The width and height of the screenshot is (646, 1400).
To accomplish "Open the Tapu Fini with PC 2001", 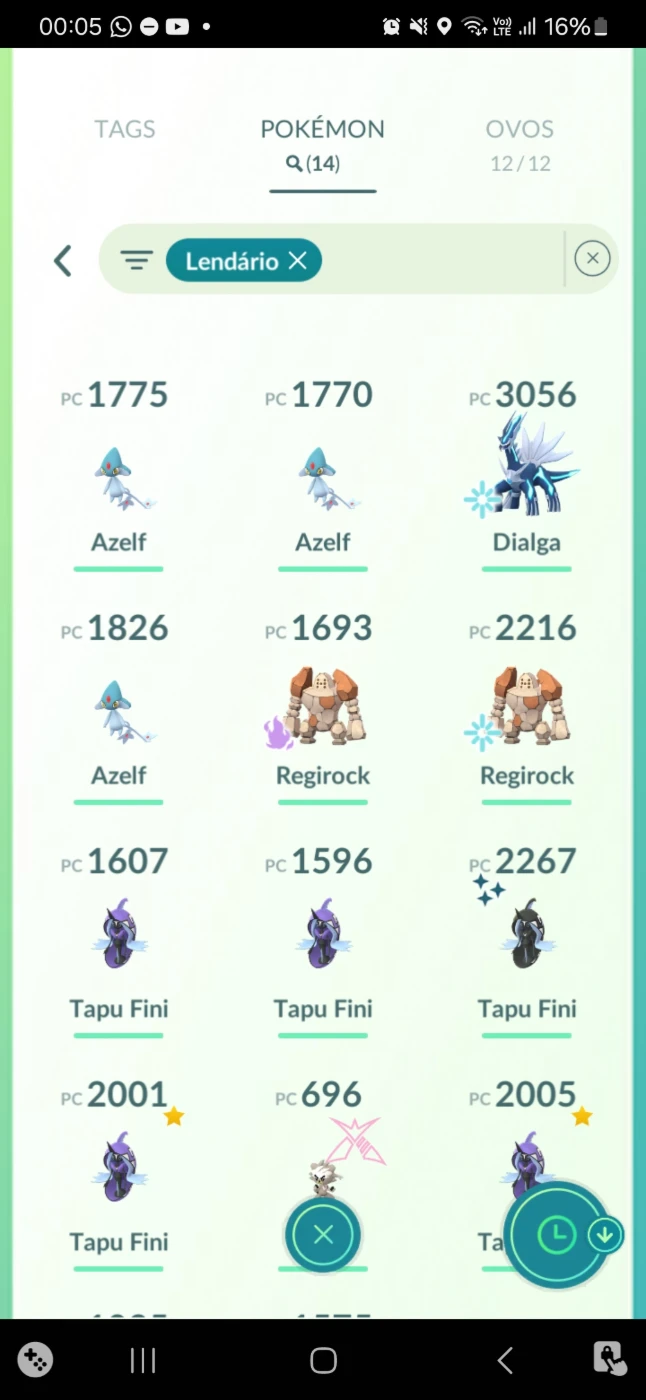I will 118,1175.
